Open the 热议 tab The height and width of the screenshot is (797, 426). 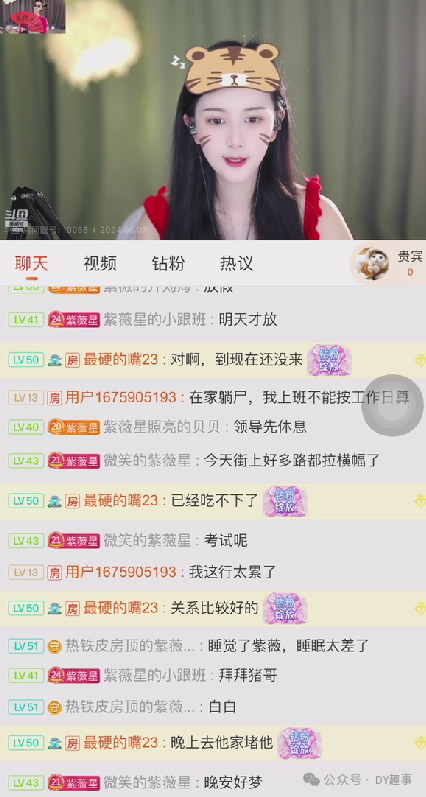pyautogui.click(x=236, y=263)
